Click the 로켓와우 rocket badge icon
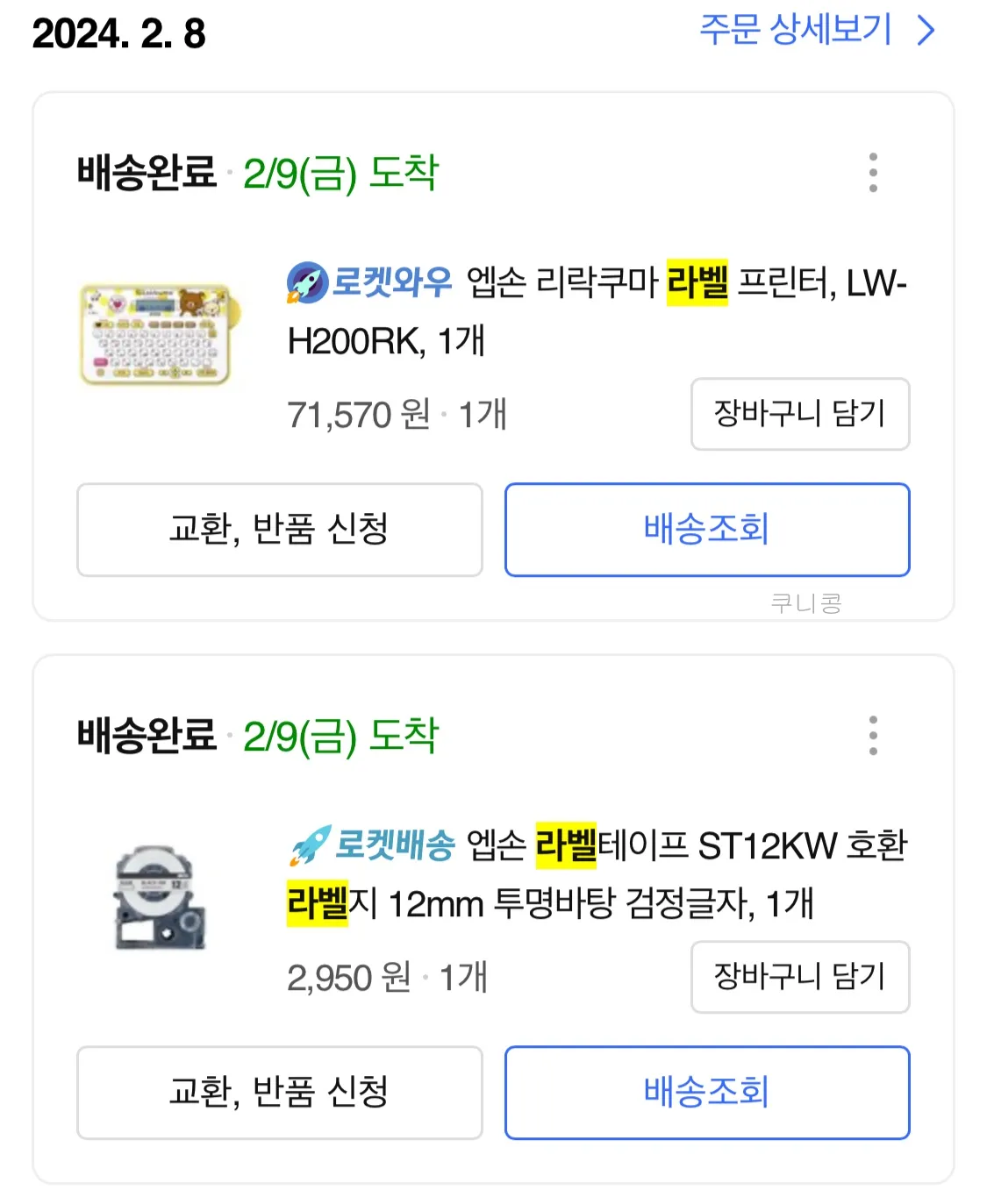The height and width of the screenshot is (1204, 987). pyautogui.click(x=304, y=281)
